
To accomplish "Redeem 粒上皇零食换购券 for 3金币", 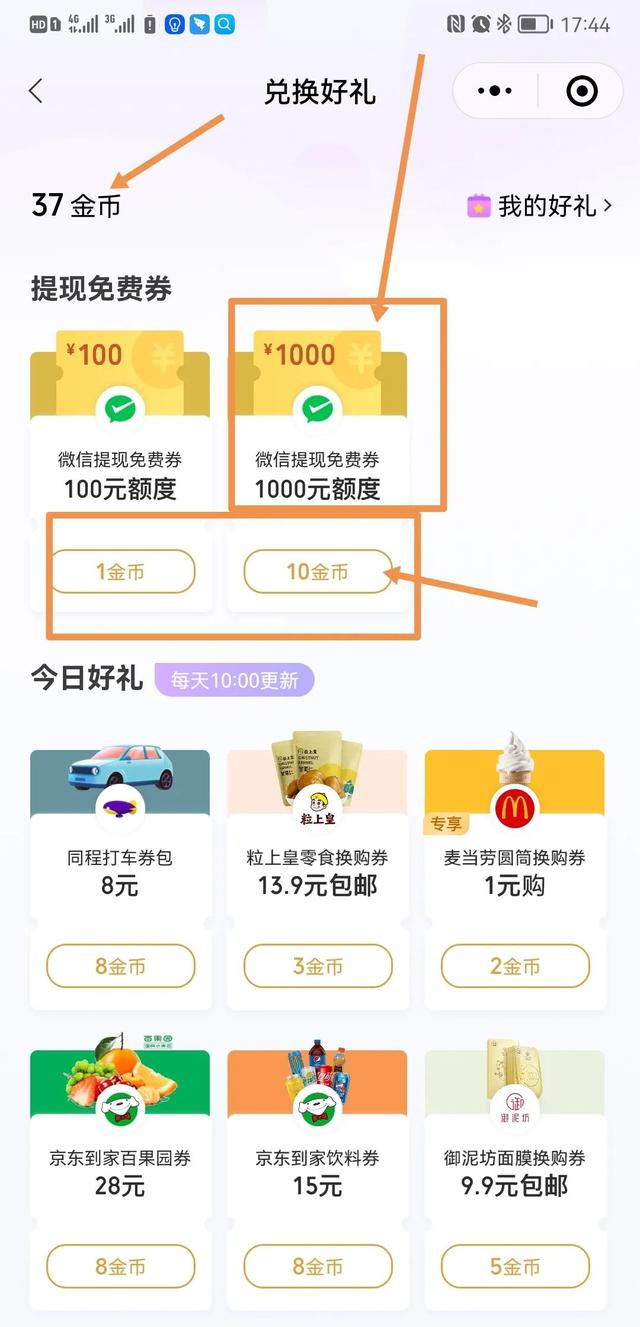I will coord(318,966).
